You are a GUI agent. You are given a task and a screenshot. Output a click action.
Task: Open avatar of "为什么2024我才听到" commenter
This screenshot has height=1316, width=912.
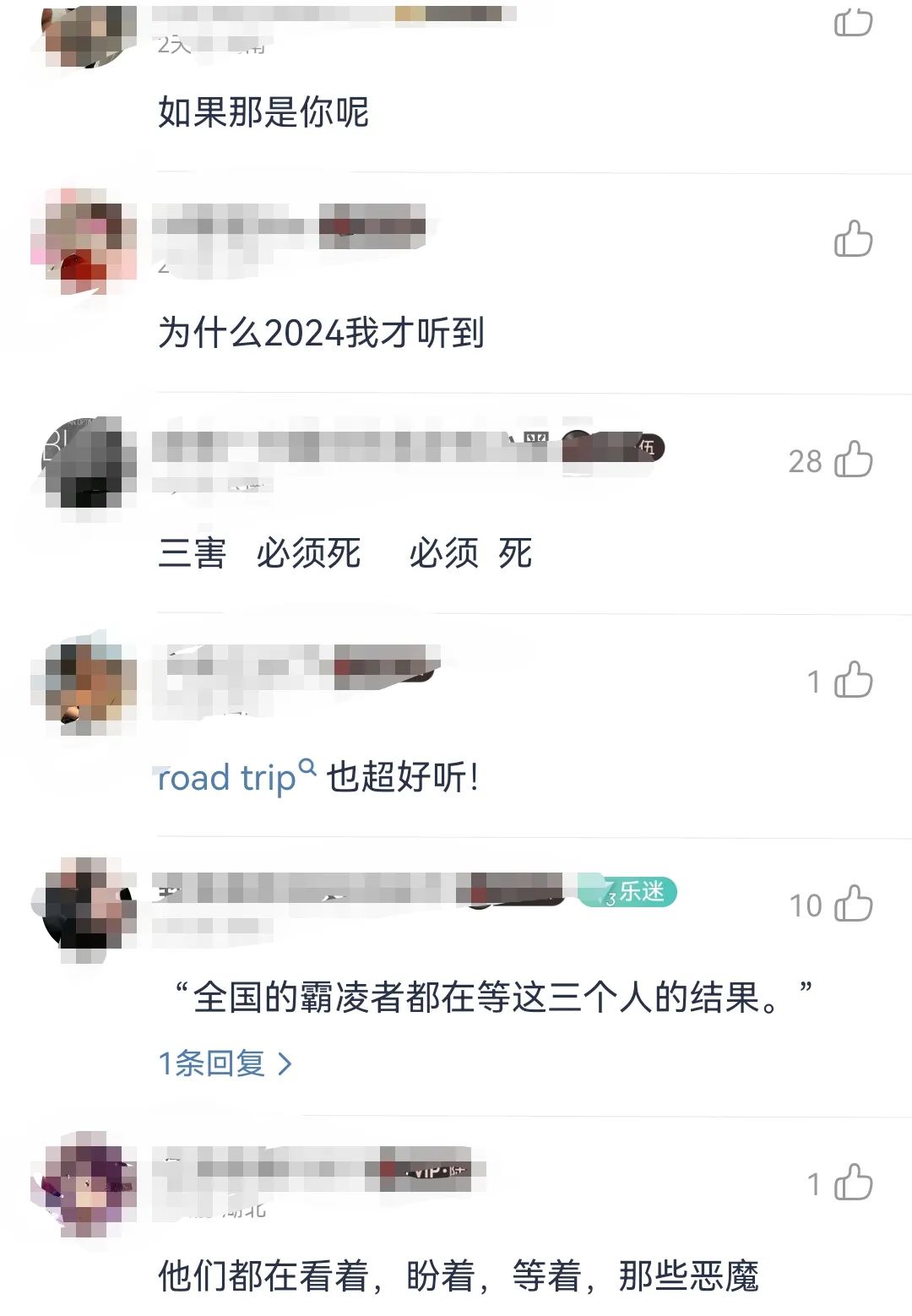click(84, 241)
